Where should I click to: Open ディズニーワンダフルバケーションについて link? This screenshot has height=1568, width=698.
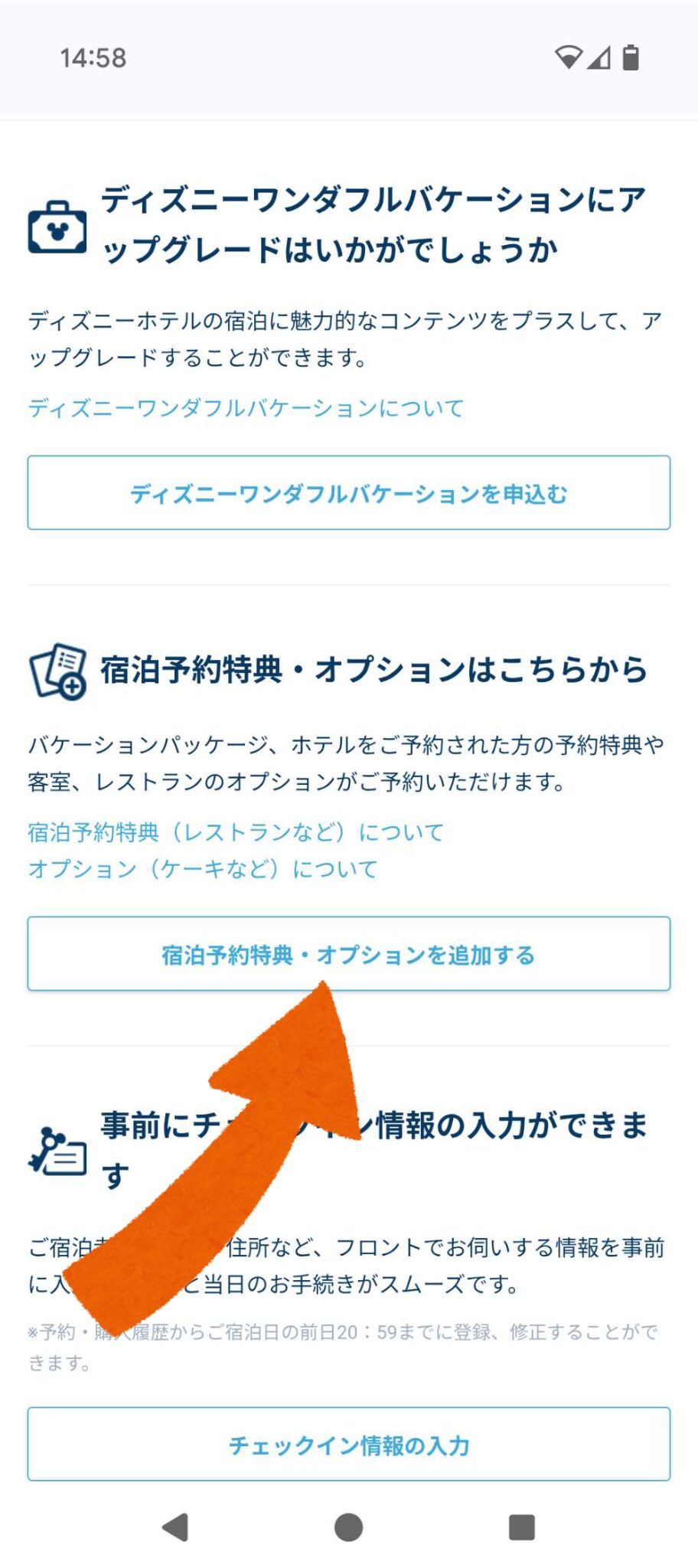point(246,408)
